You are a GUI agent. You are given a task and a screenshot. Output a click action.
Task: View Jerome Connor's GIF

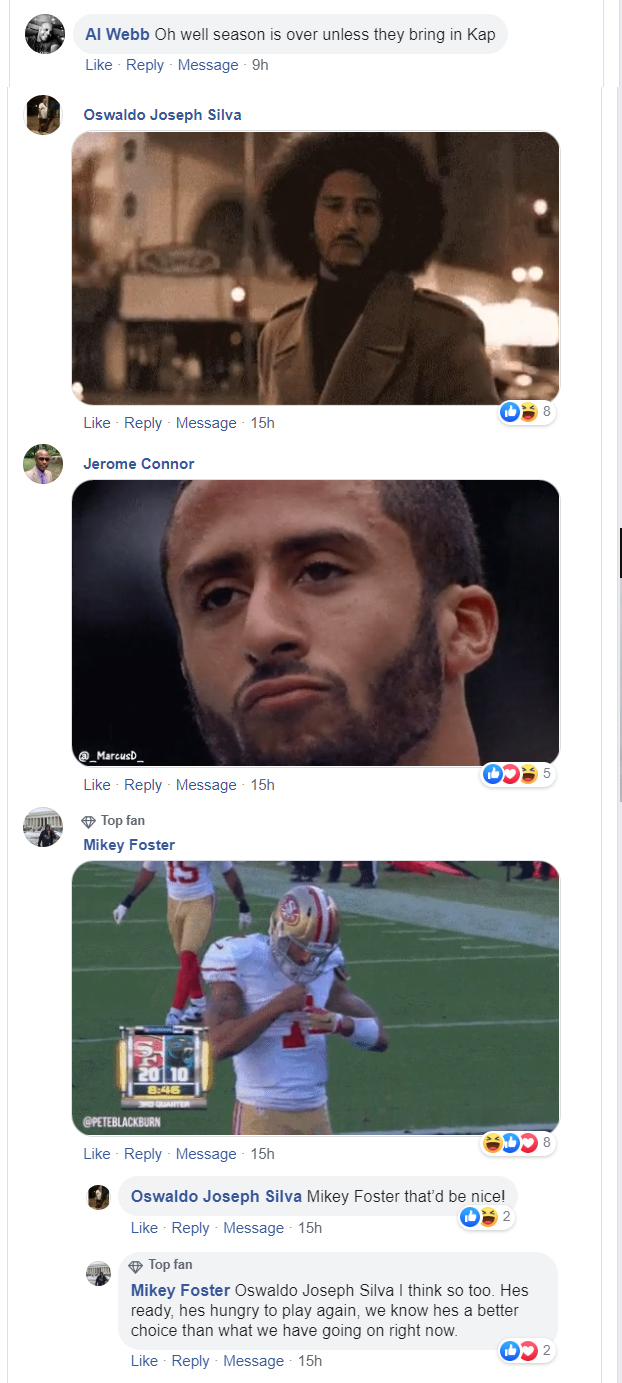click(316, 623)
